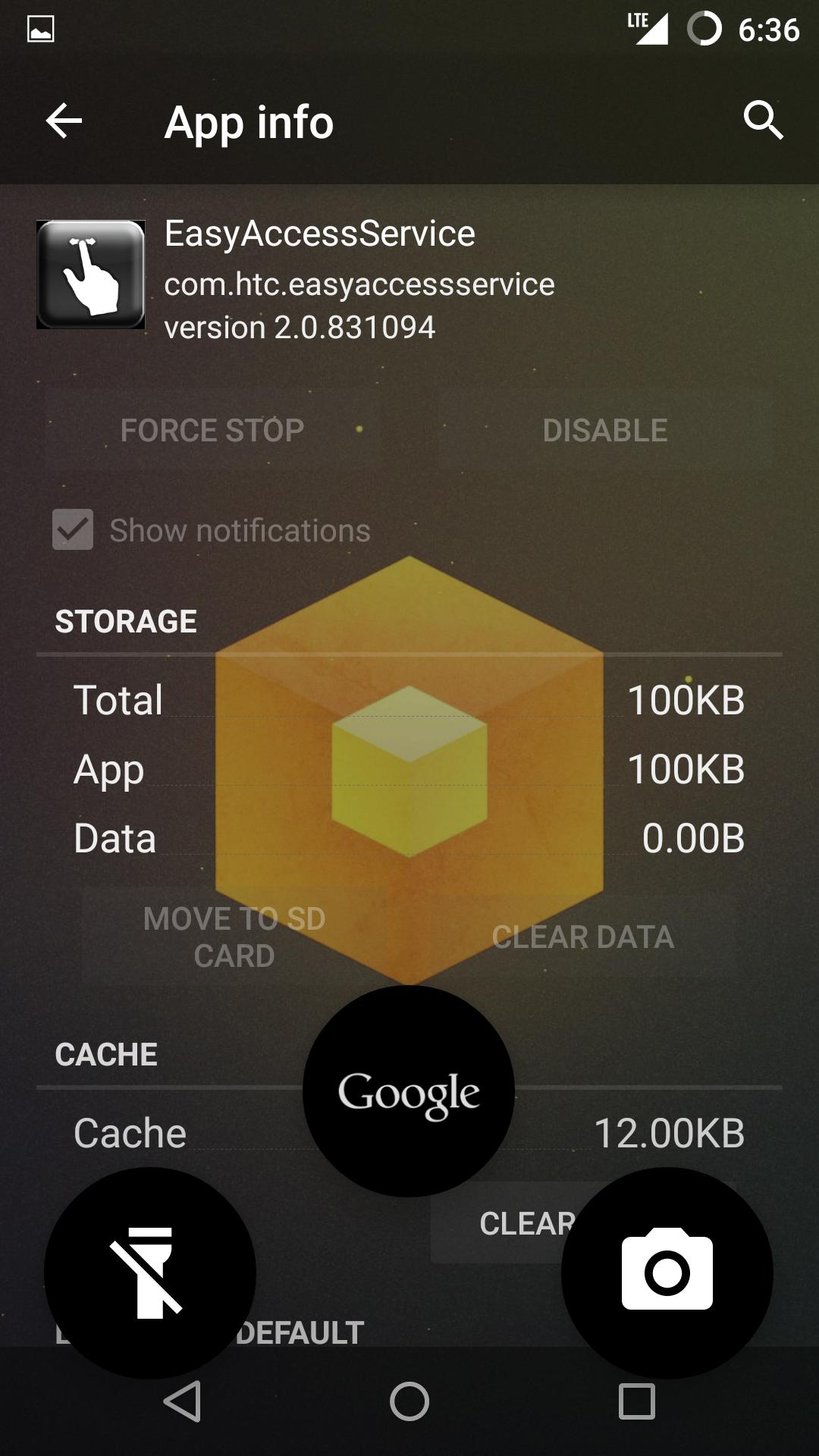
Task: Go back from App info
Action: click(64, 121)
